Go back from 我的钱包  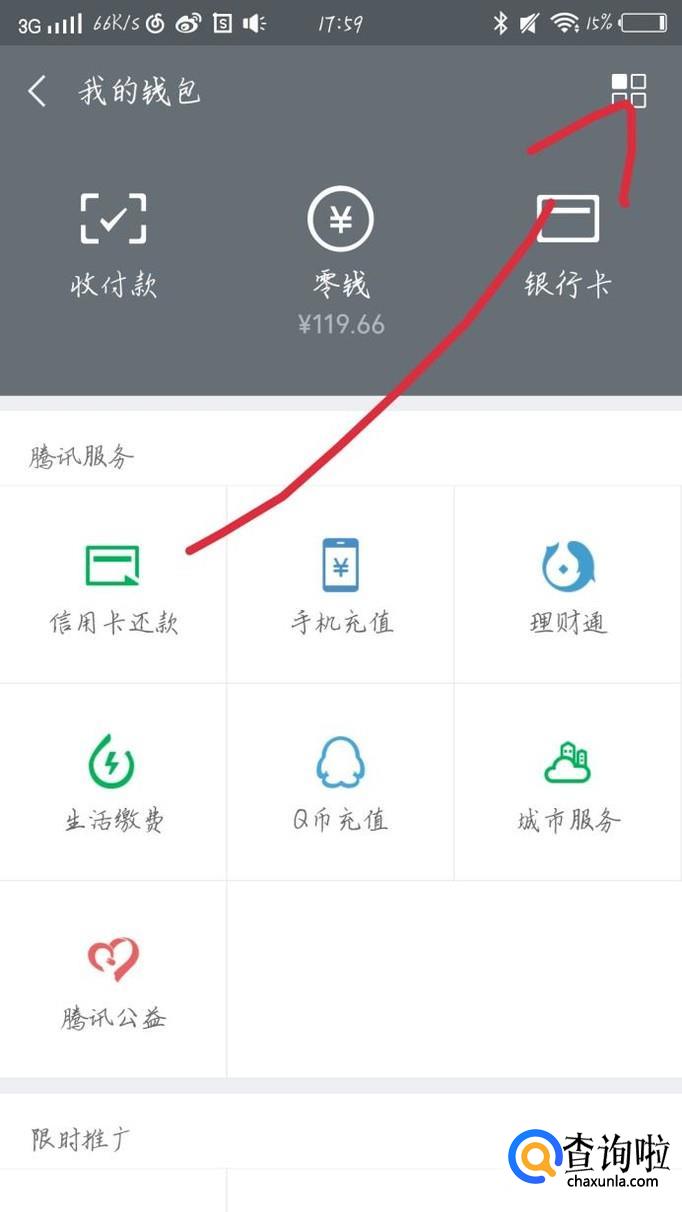coord(38,92)
